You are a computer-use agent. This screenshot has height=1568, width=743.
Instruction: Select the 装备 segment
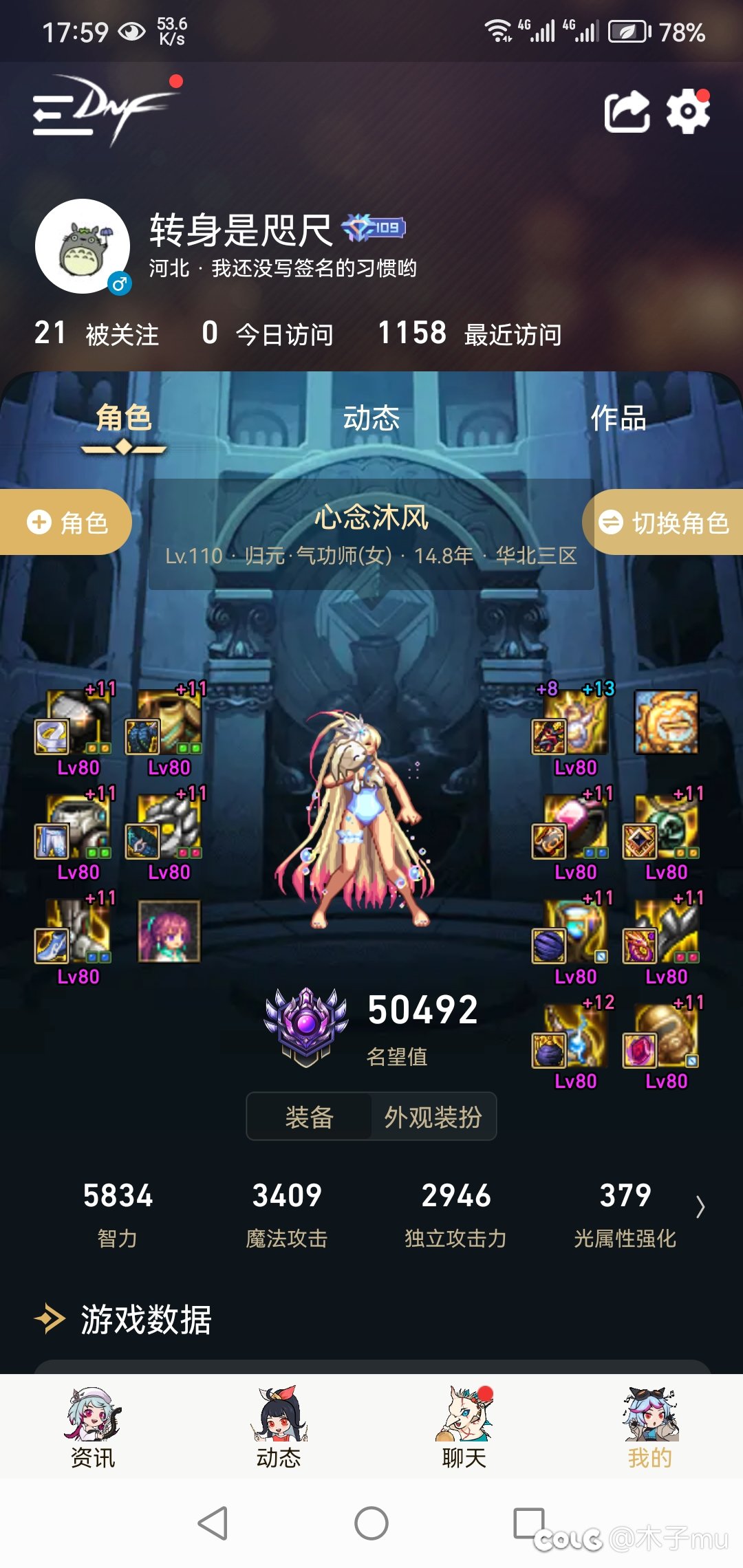[309, 1117]
